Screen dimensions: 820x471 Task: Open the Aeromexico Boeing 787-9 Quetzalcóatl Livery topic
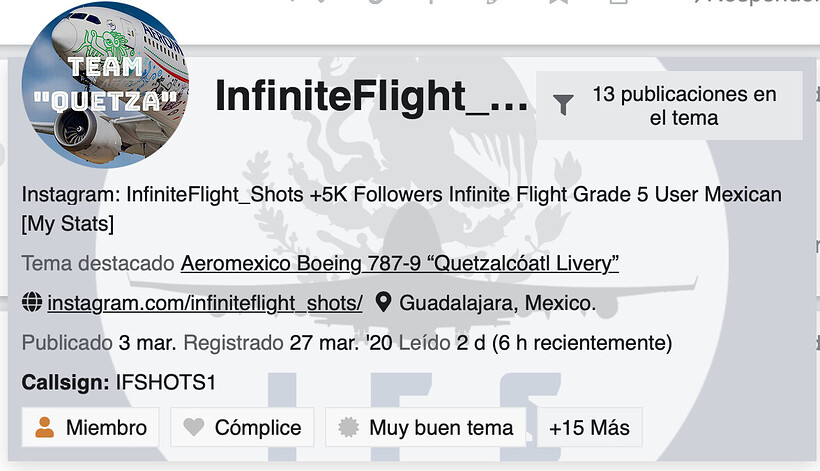pyautogui.click(x=400, y=263)
